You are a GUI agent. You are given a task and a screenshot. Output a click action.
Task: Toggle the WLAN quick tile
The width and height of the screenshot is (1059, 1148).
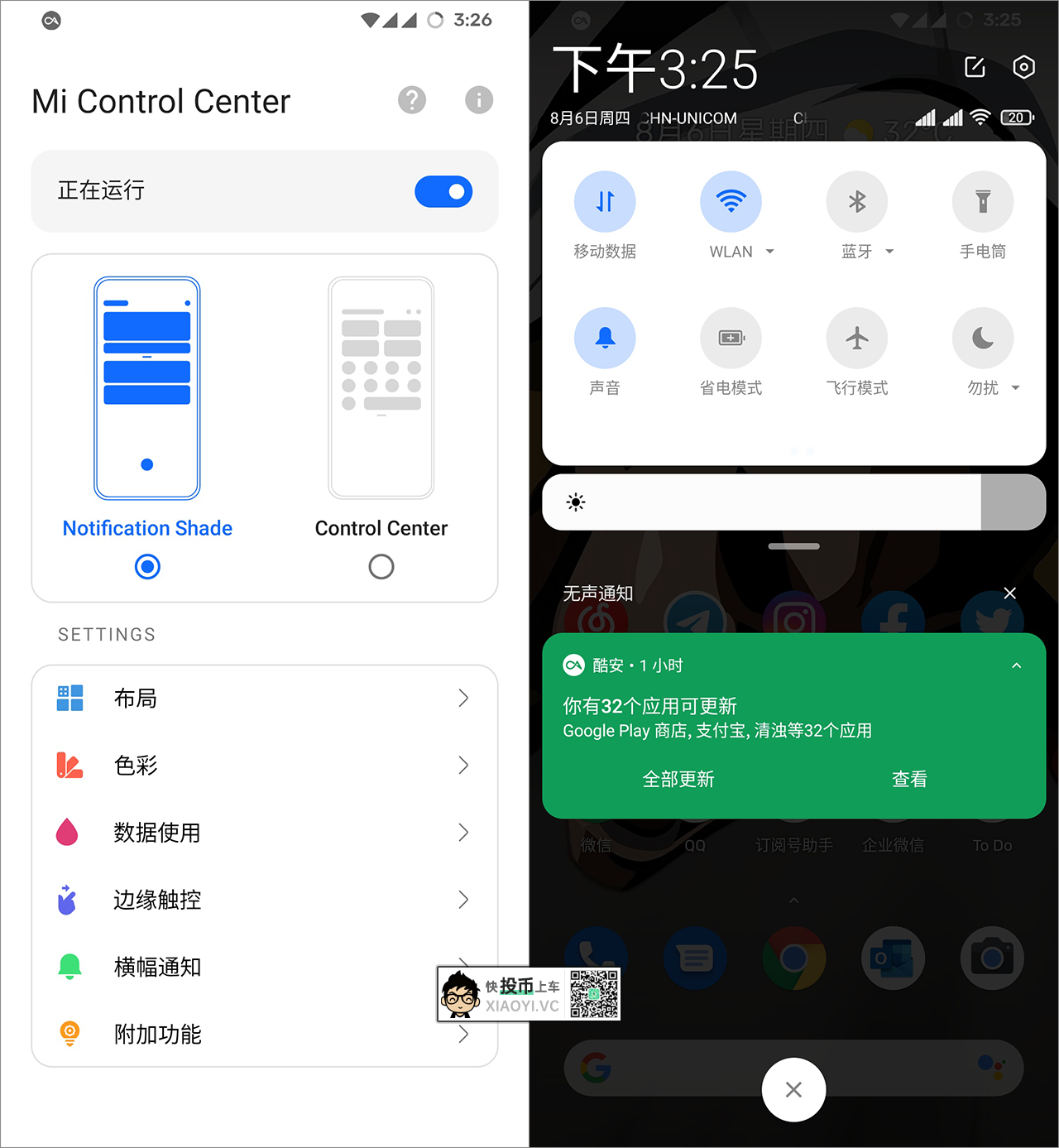(731, 202)
